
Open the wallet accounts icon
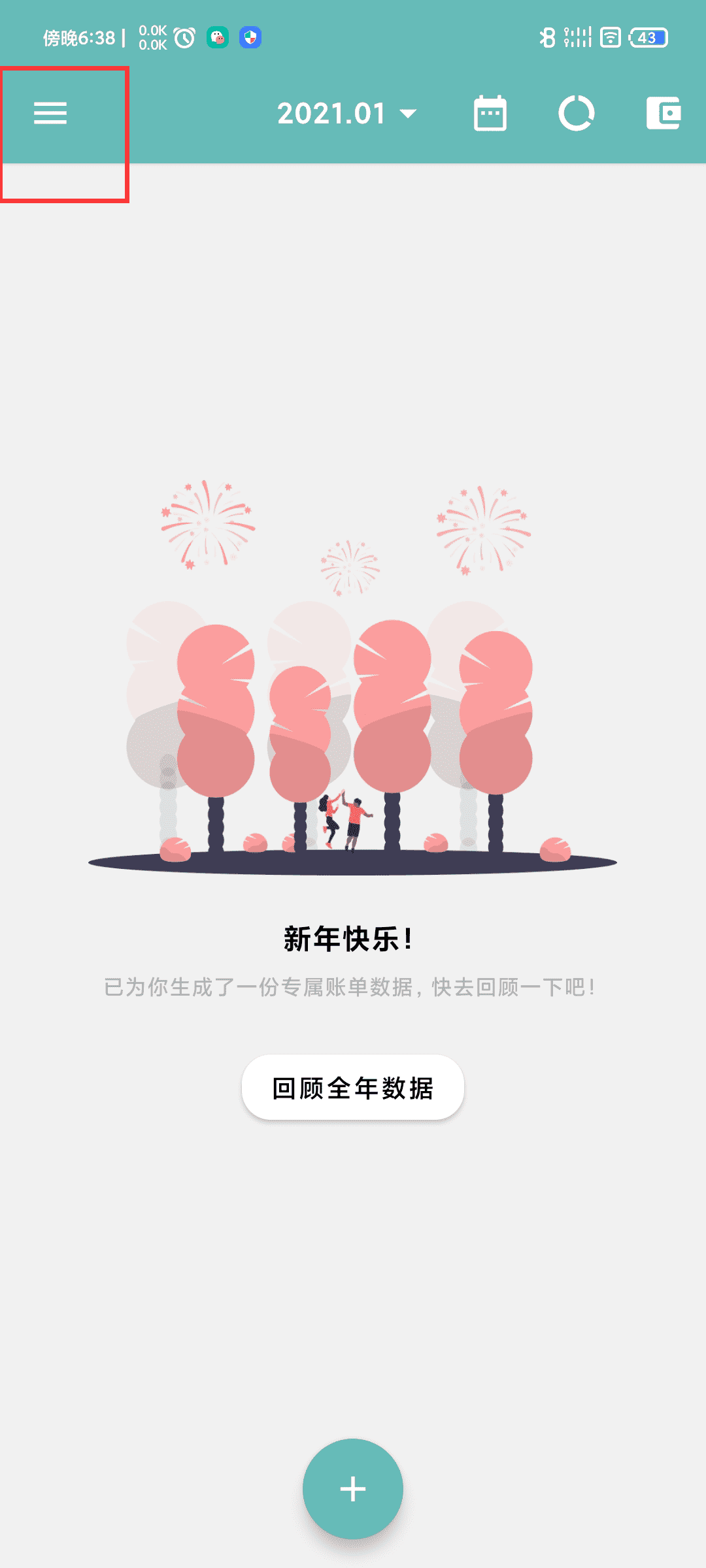point(663,114)
